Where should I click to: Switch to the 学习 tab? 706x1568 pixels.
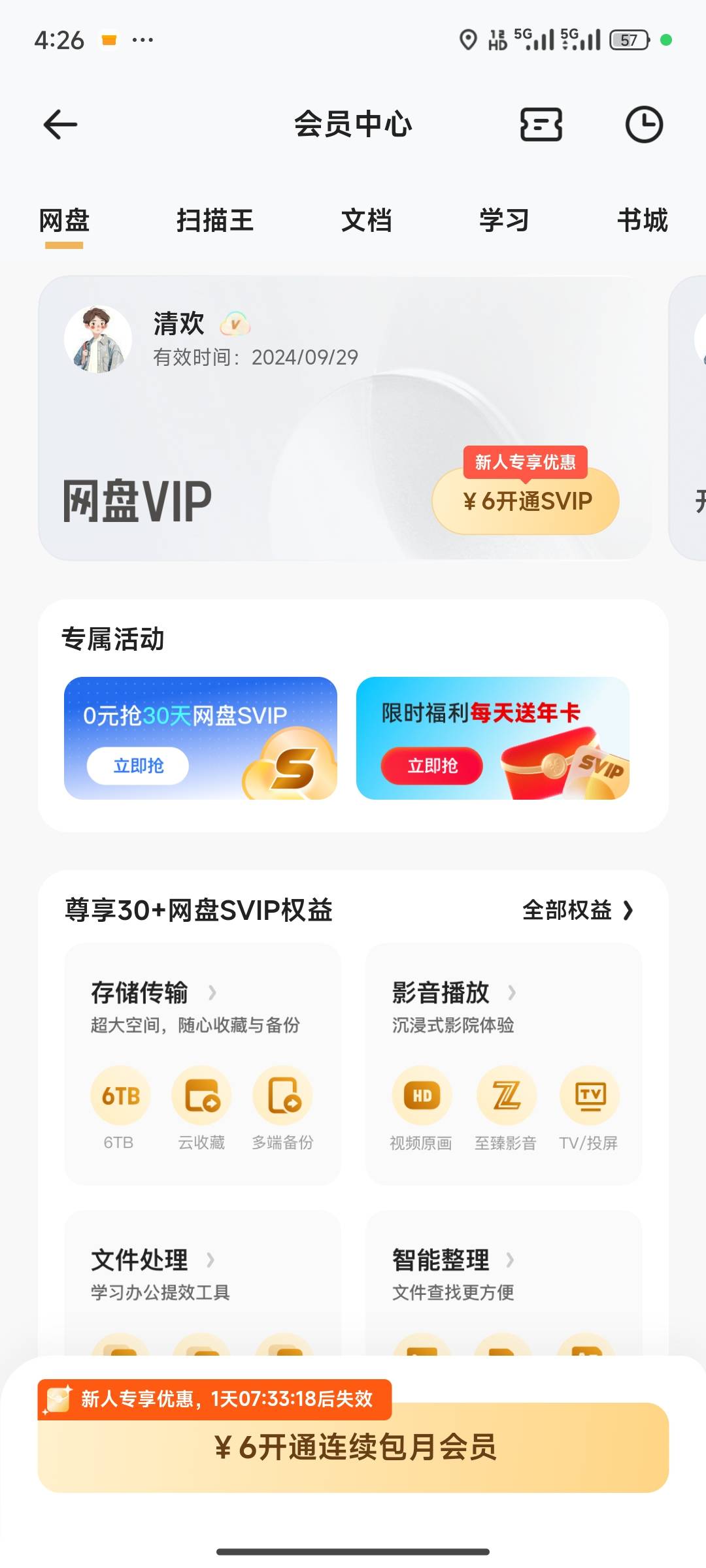pos(504,221)
